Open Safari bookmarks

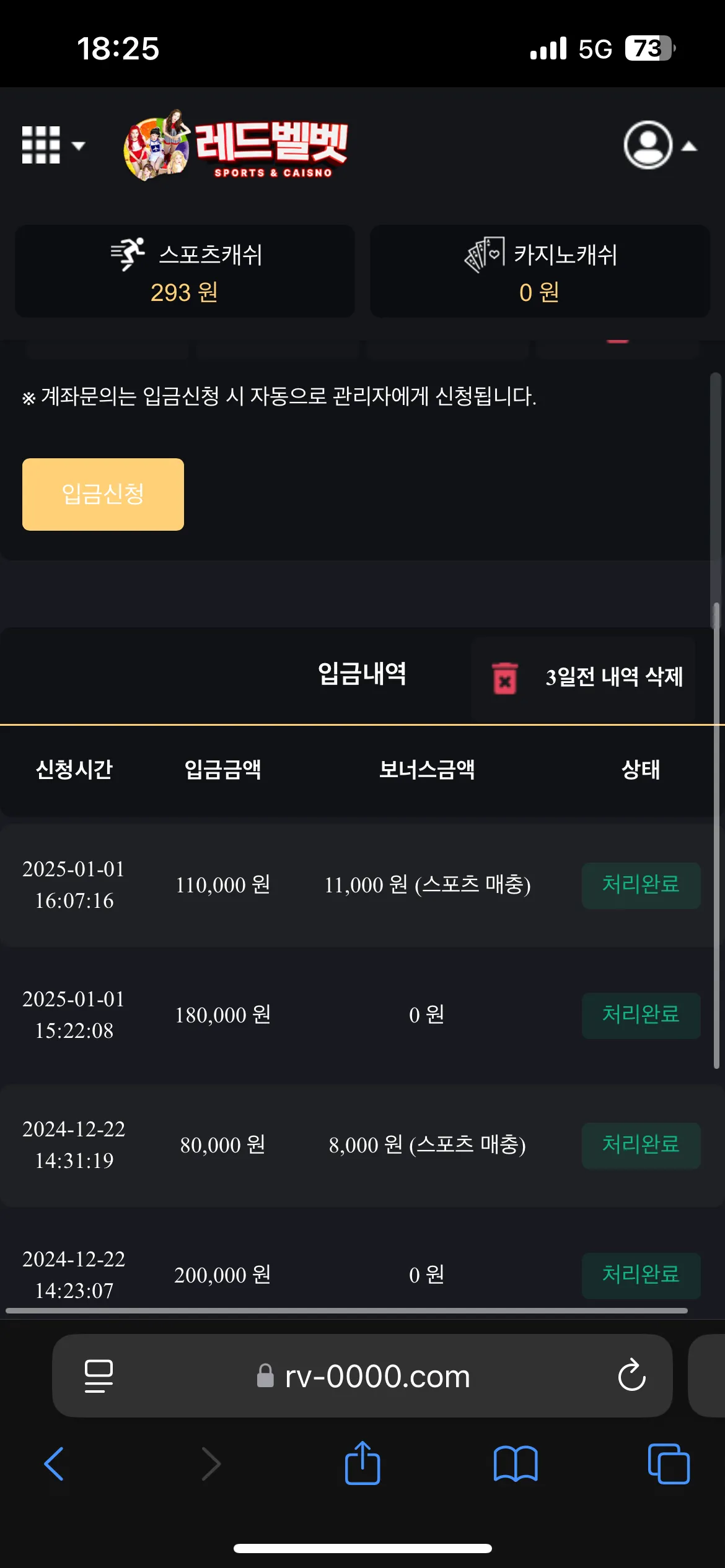(516, 1464)
